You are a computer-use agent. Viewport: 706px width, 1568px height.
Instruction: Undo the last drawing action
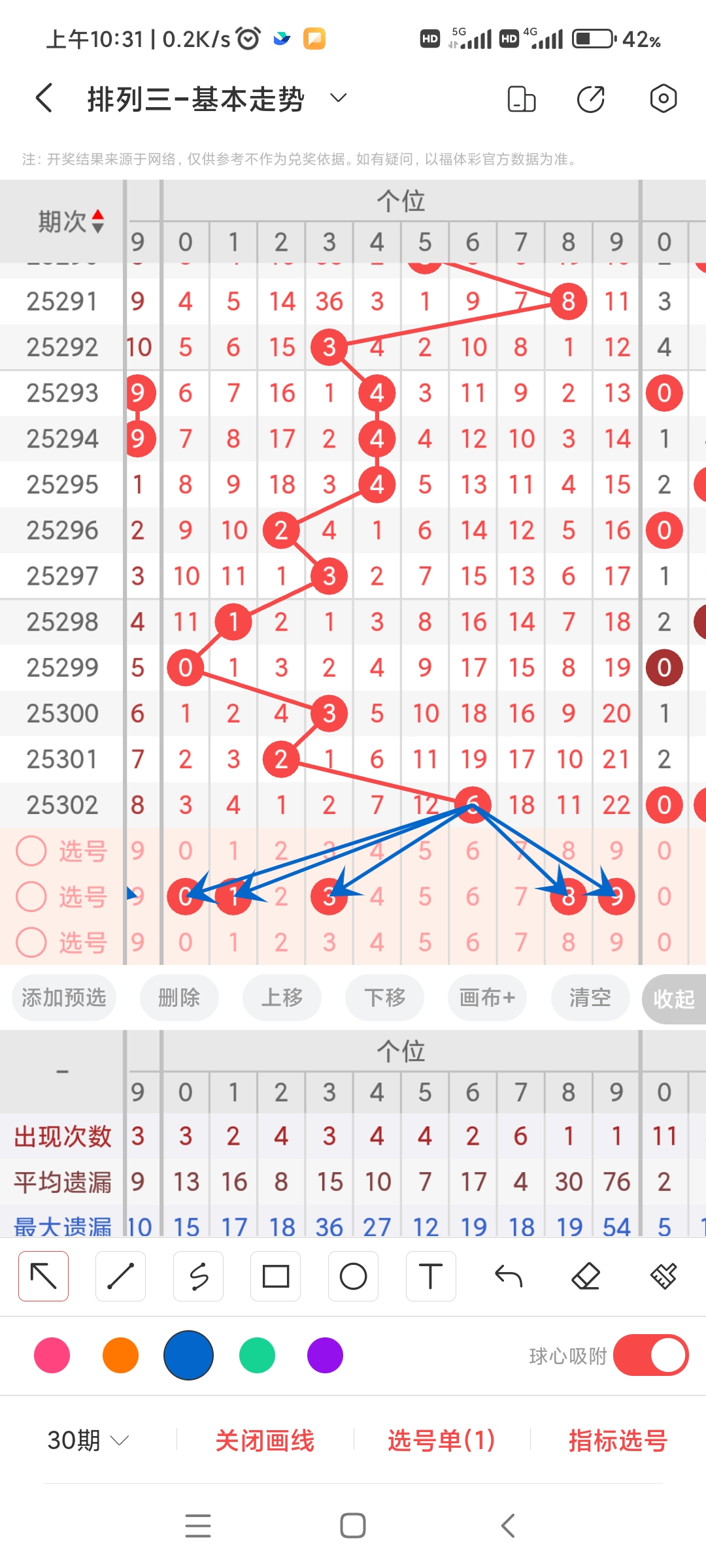coord(508,1275)
